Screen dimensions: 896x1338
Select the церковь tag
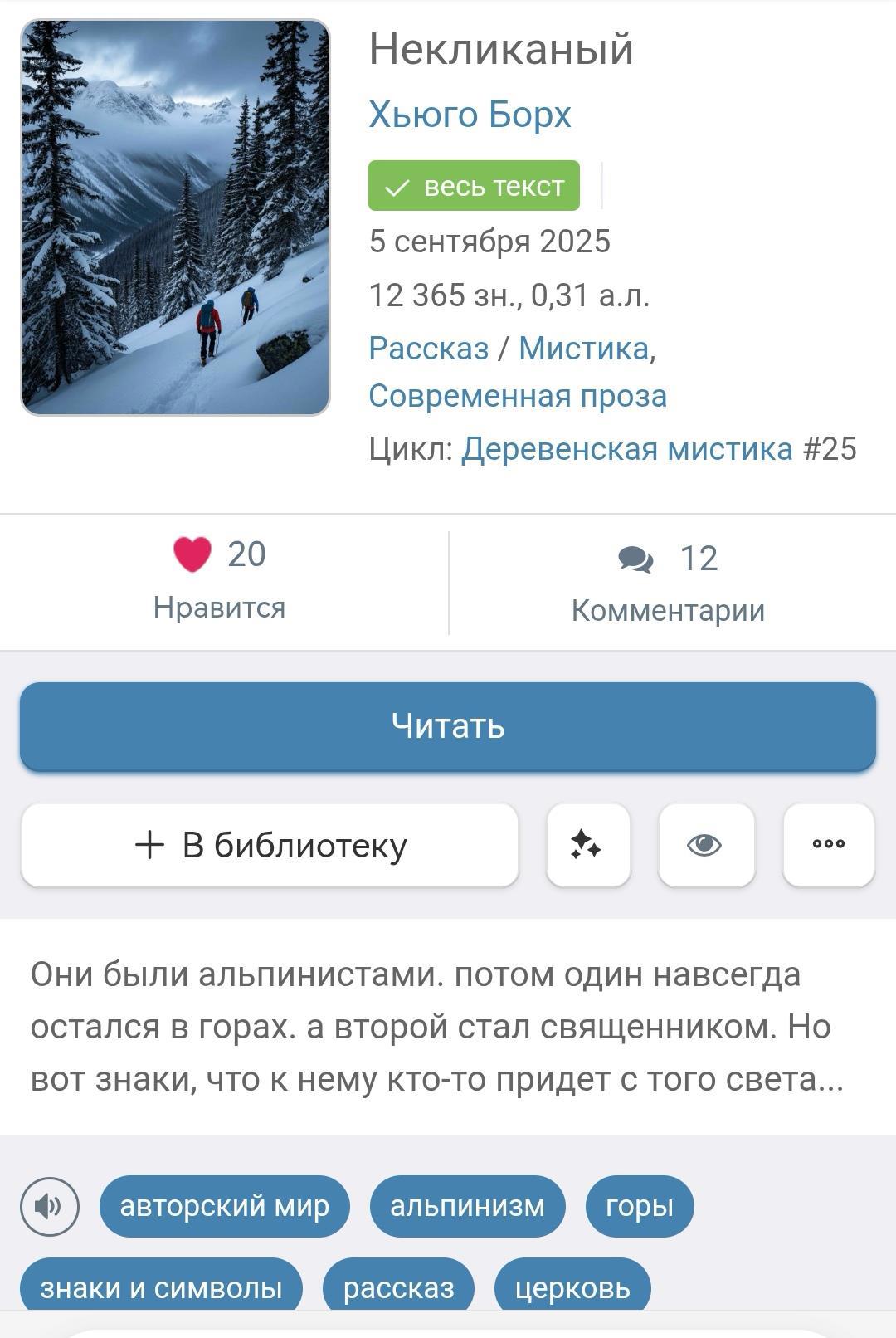pos(572,1287)
